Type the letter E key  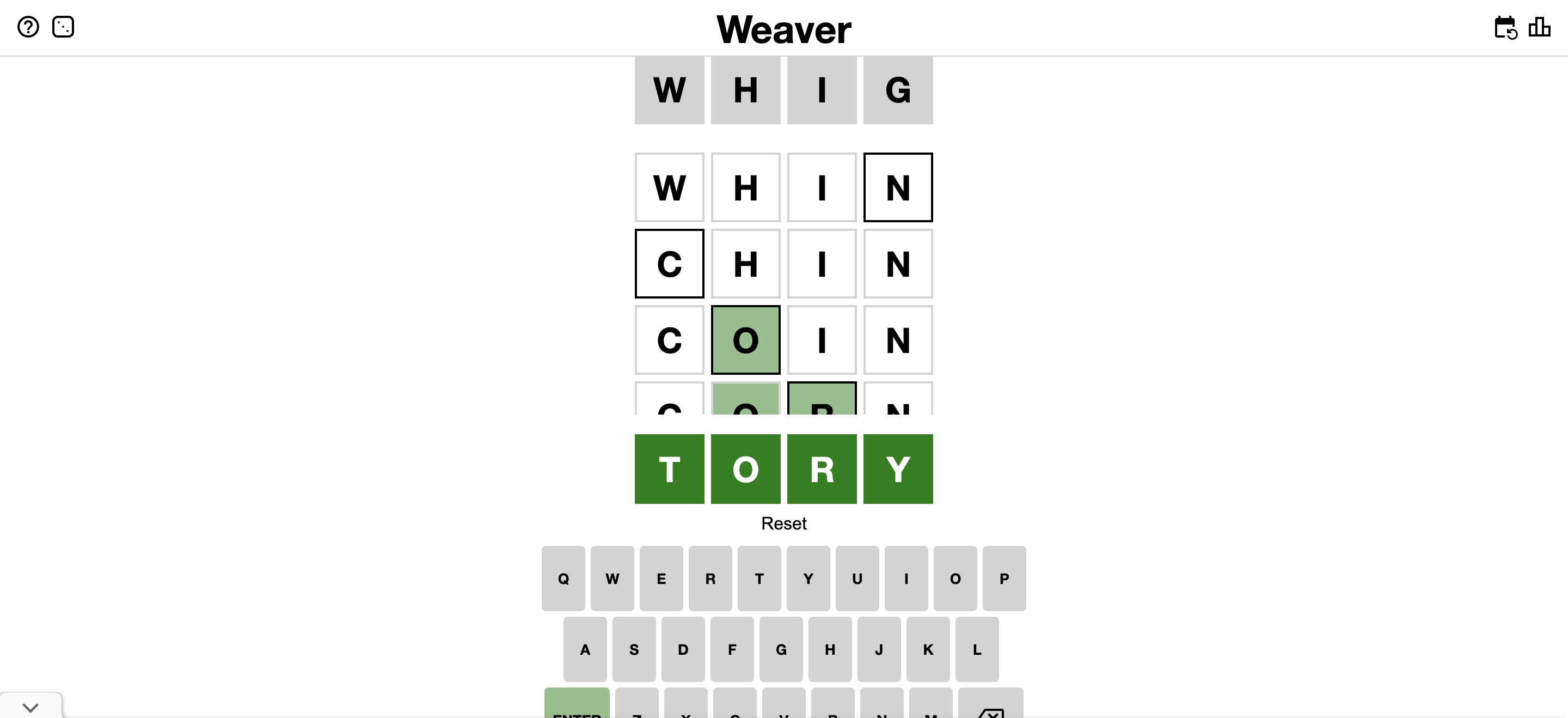pyautogui.click(x=661, y=578)
